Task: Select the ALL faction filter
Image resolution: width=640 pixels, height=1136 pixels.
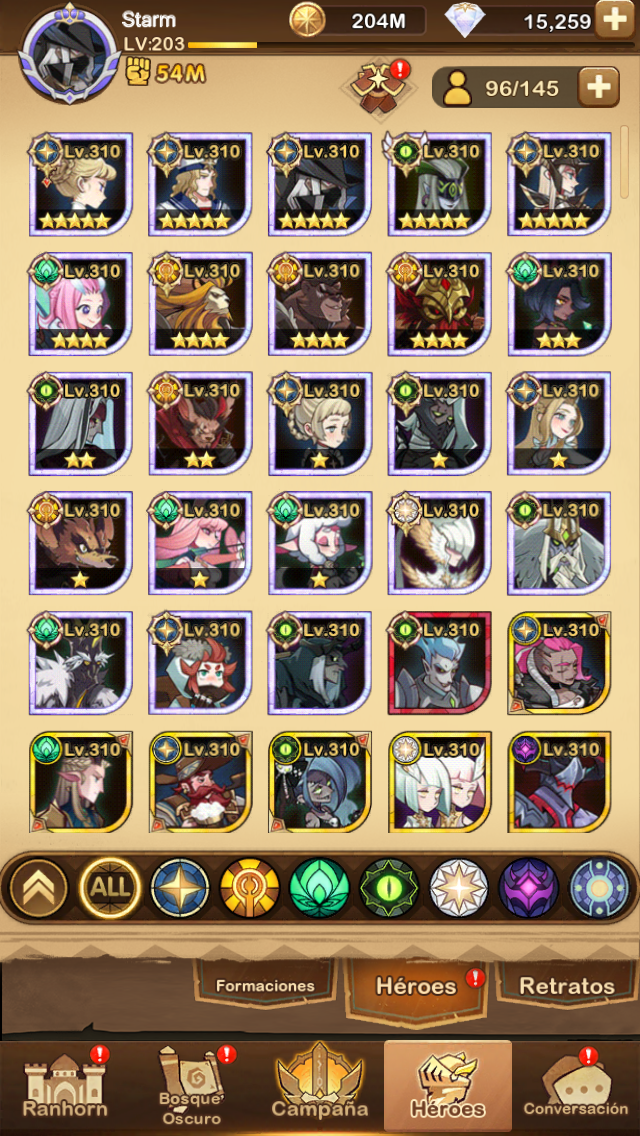Action: (x=110, y=888)
